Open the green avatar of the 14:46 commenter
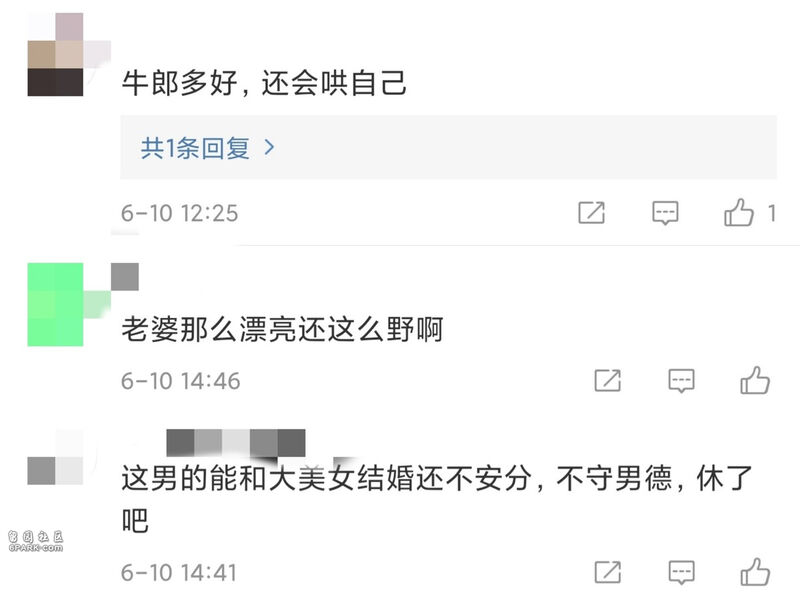Viewport: 800px width, 596px height. pos(55,304)
